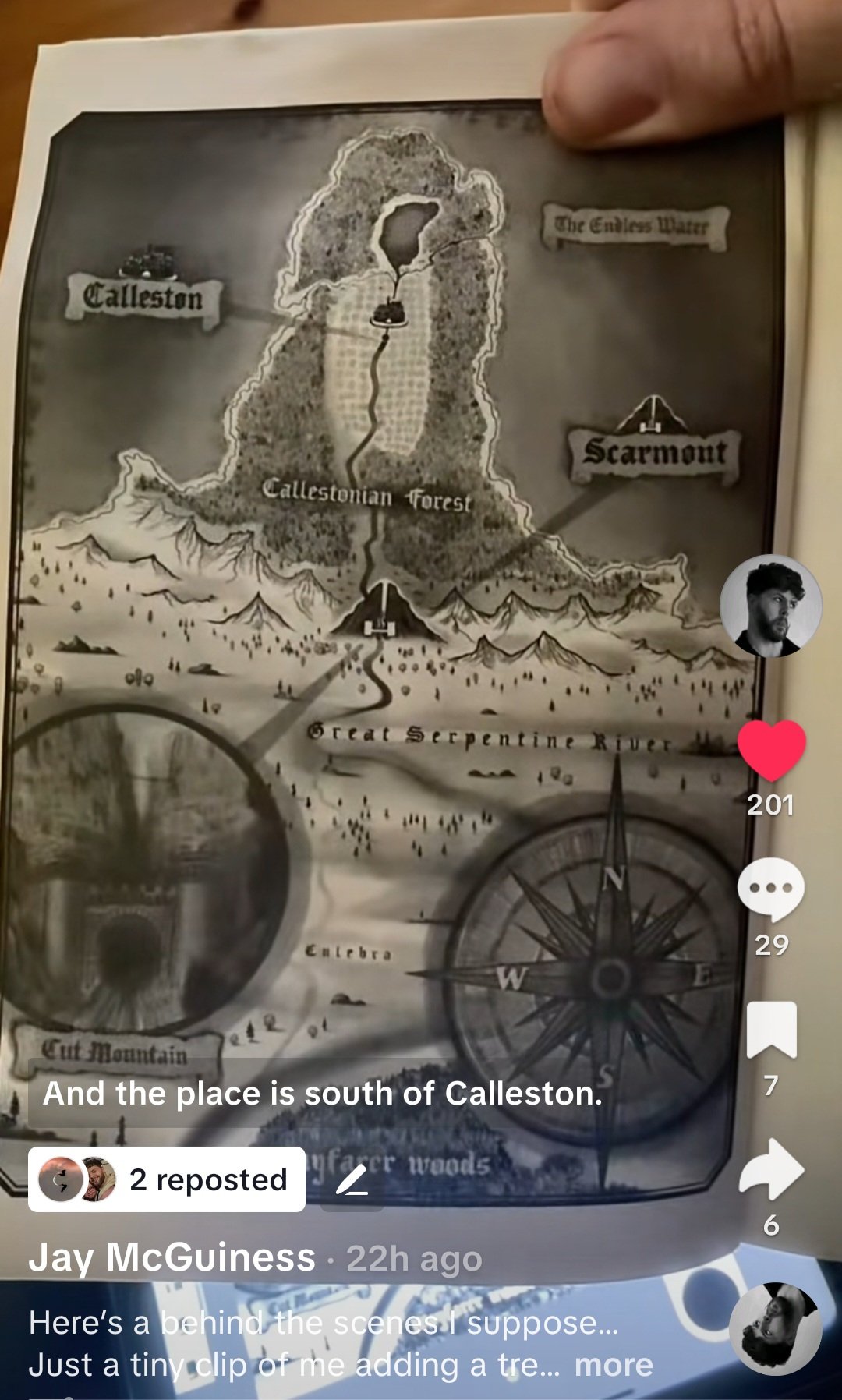
Task: View the 2 reposted list
Action: coord(167,1179)
